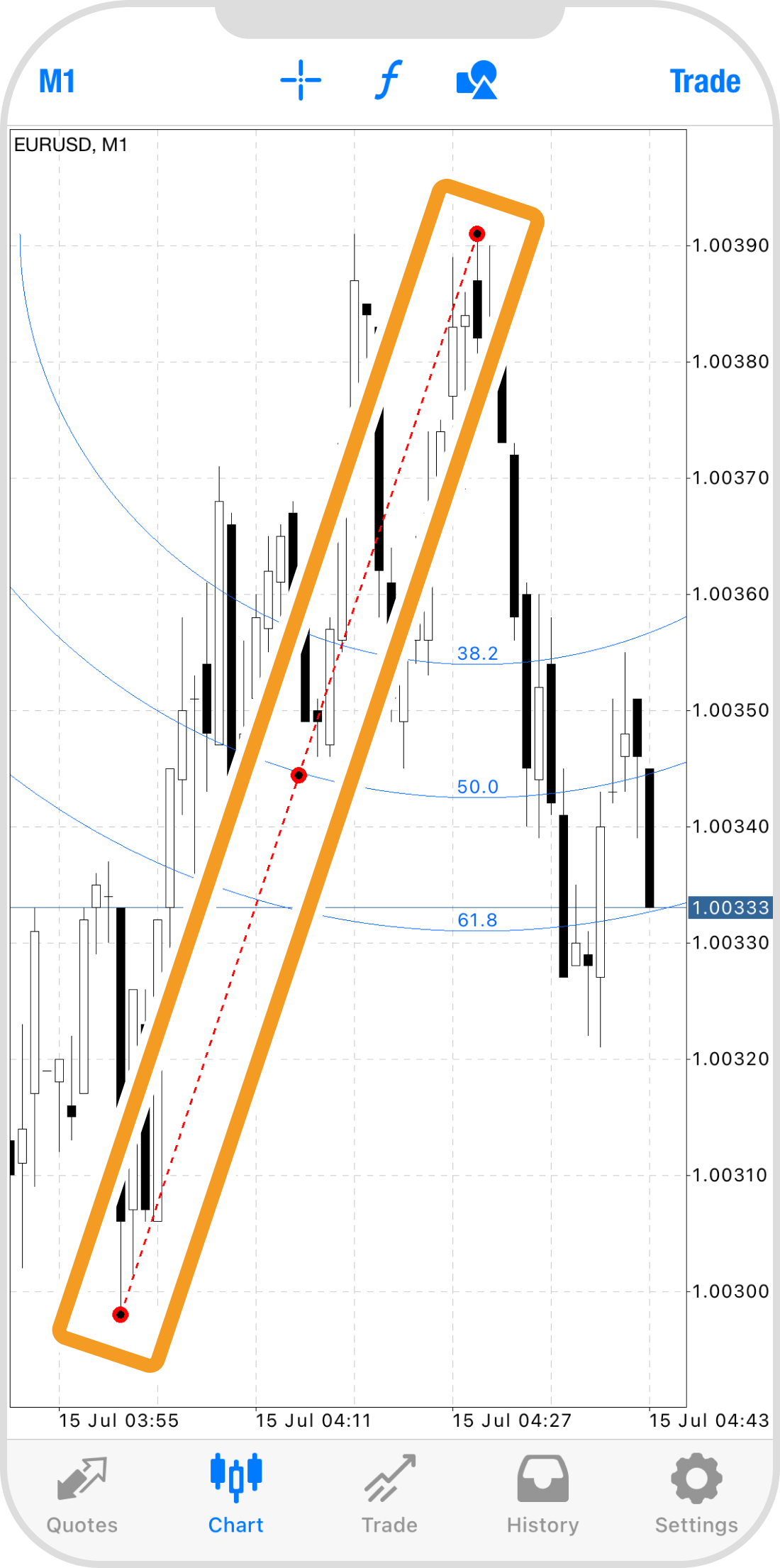Tap the Trade button at top right
Viewport: 780px width, 1568px height.
pos(705,82)
